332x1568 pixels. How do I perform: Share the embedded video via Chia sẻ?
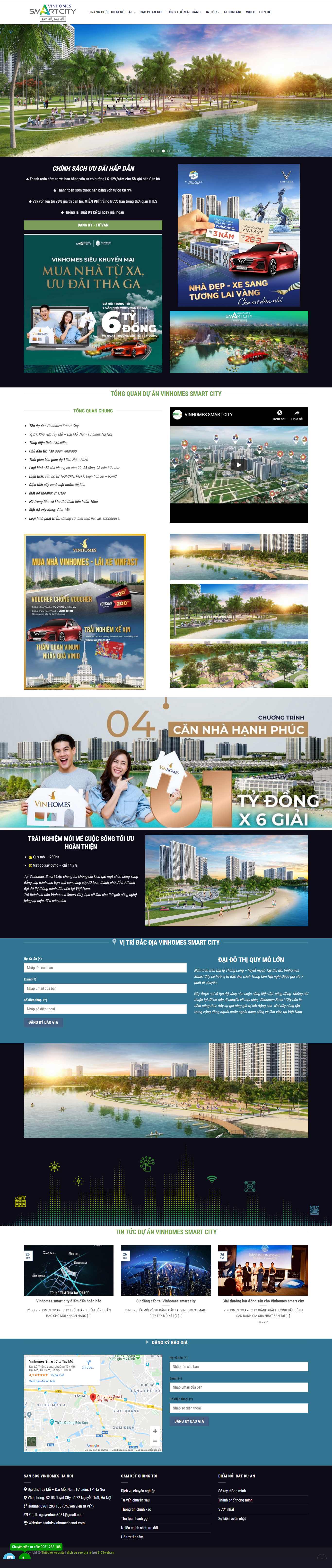point(297,415)
